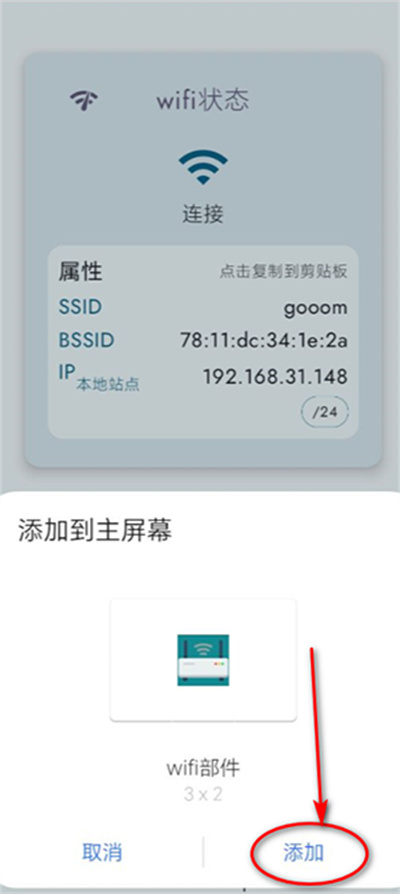The width and height of the screenshot is (400, 894).
Task: Select the wifi部件 widget preview
Action: 203,660
